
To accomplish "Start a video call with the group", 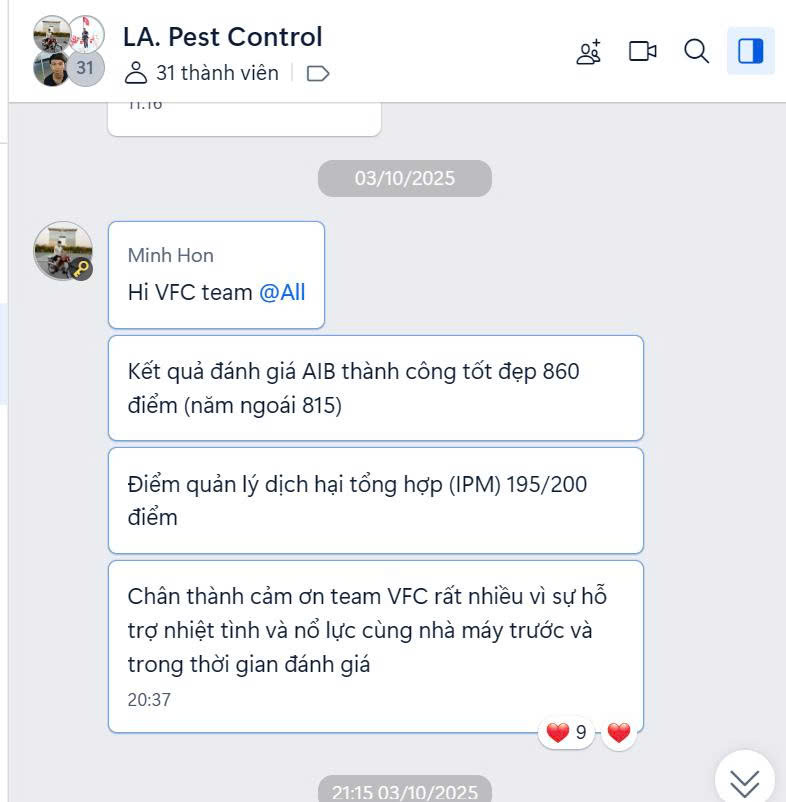I will (x=642, y=51).
